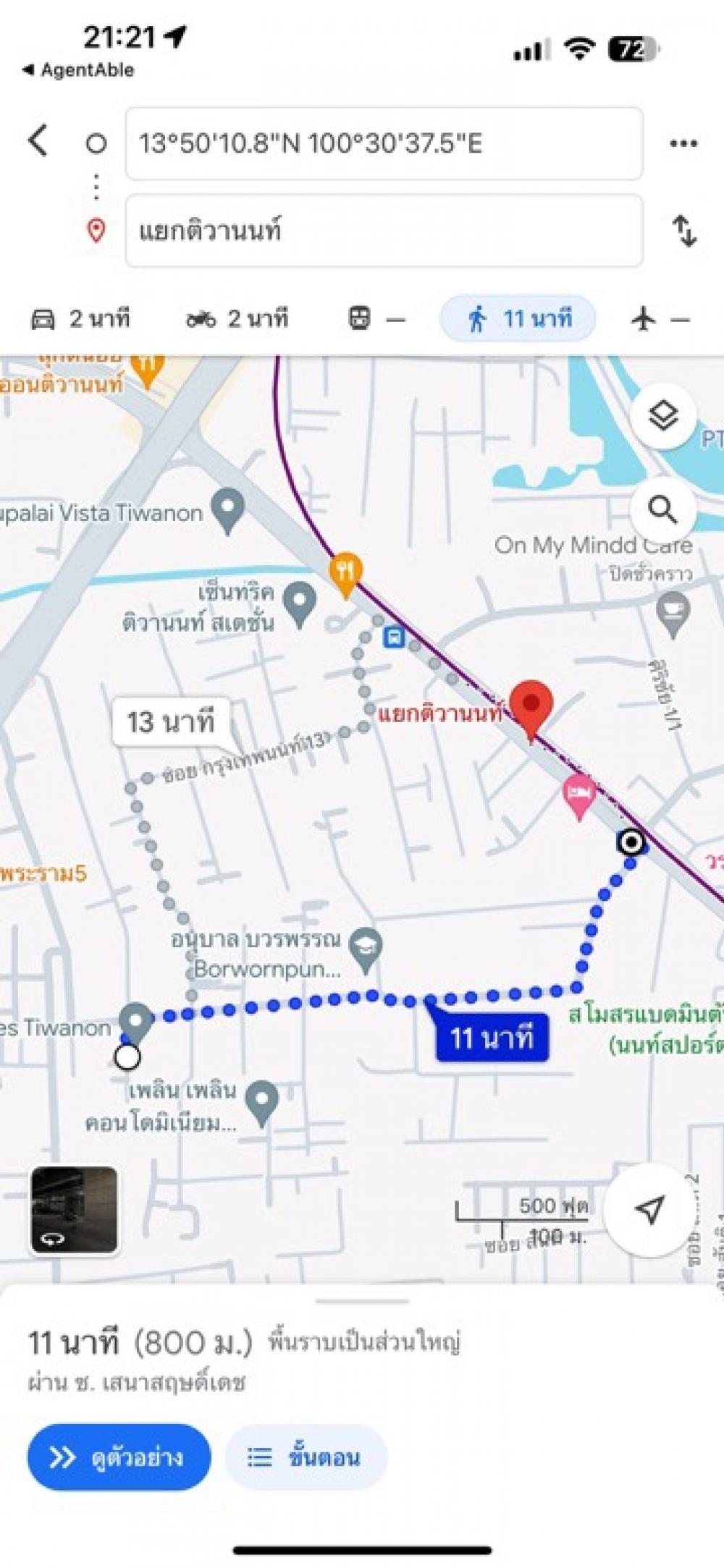The image size is (724, 1568).
Task: Switch to motorcycle mode
Action: point(237,318)
